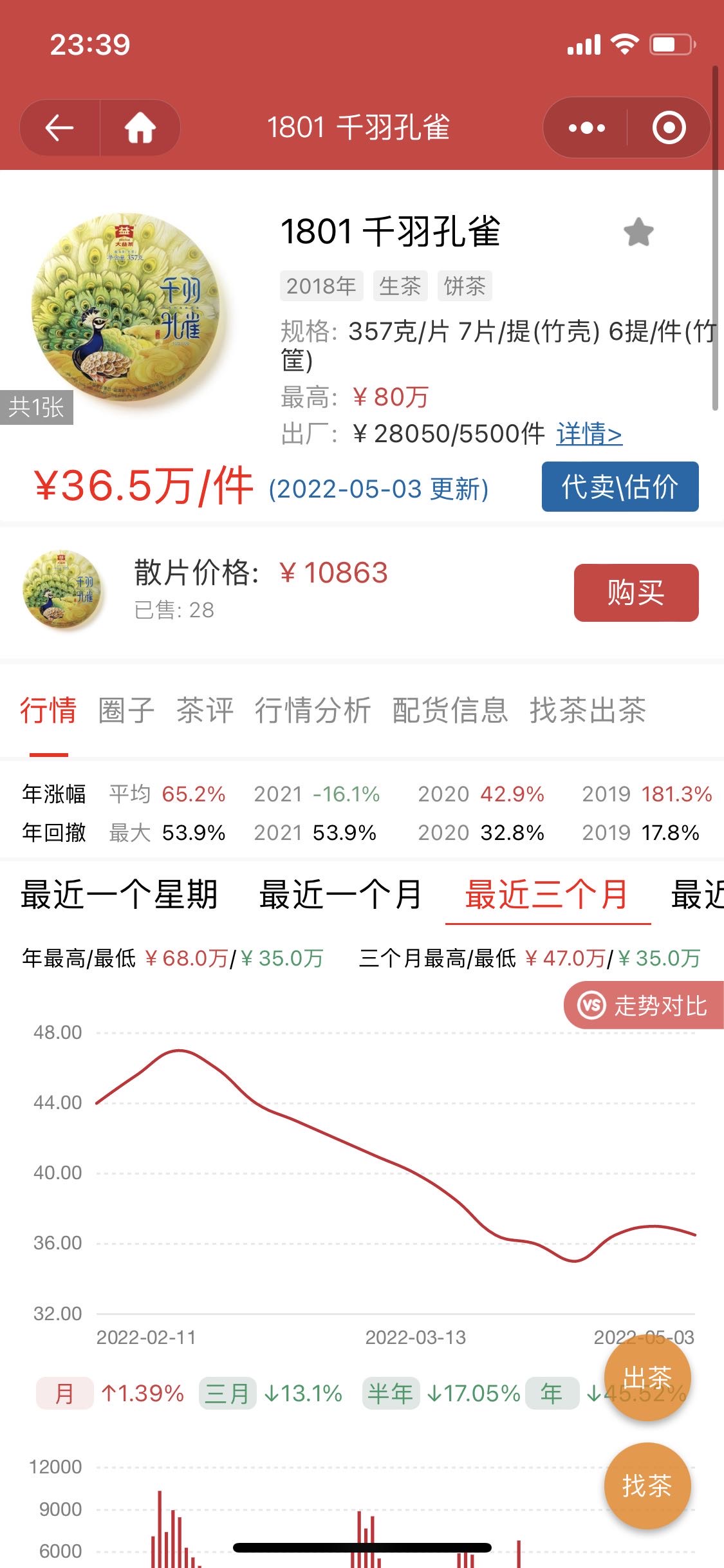Image resolution: width=724 pixels, height=1568 pixels.
Task: Open the 行情分析 tab
Action: coord(313,711)
